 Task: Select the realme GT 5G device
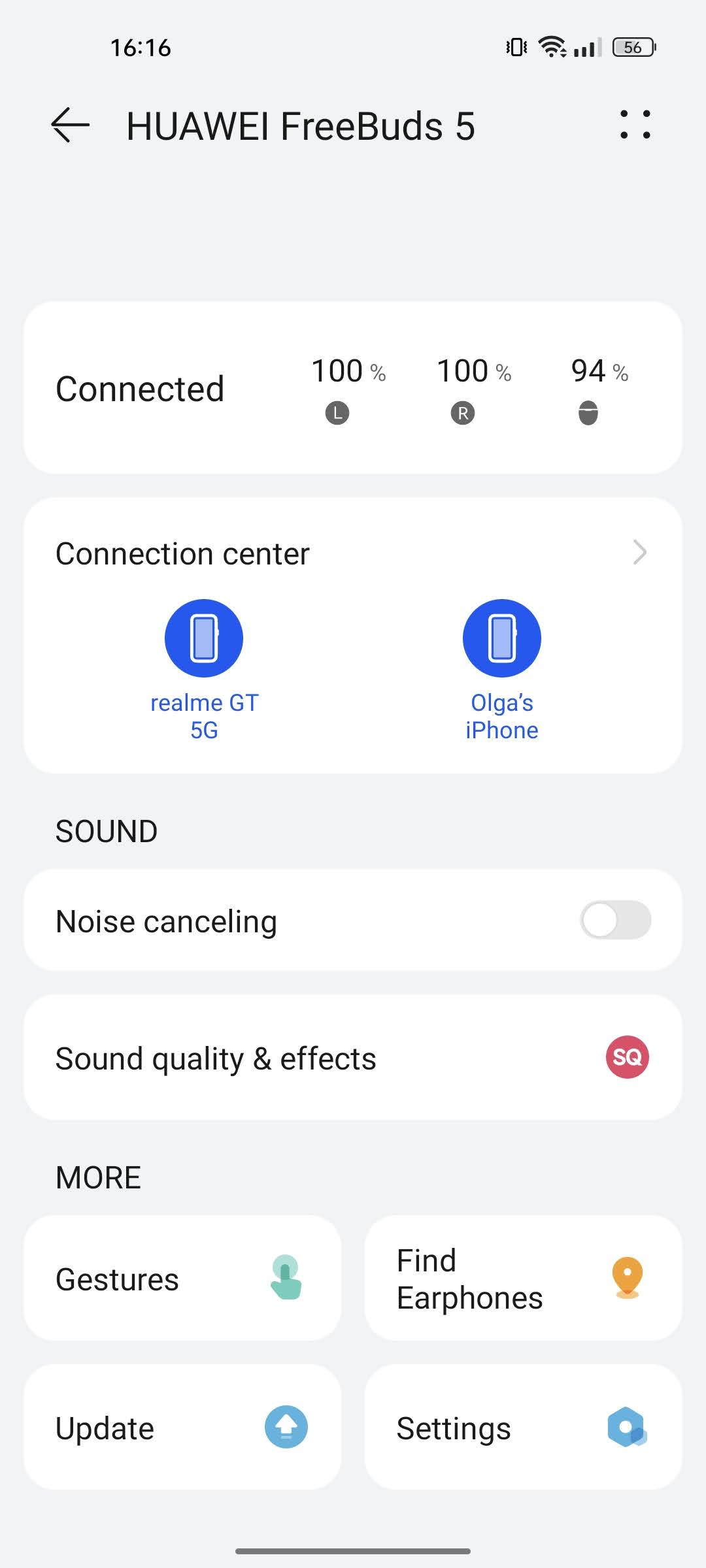pos(204,670)
